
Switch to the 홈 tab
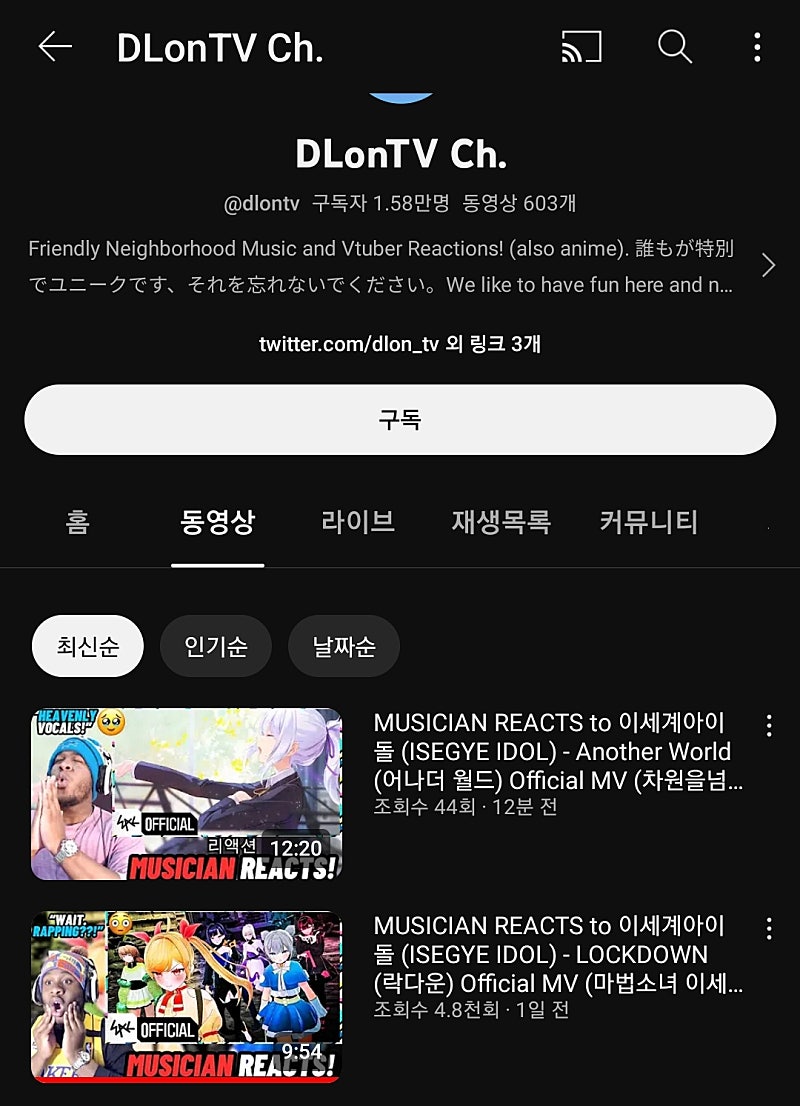click(77, 522)
